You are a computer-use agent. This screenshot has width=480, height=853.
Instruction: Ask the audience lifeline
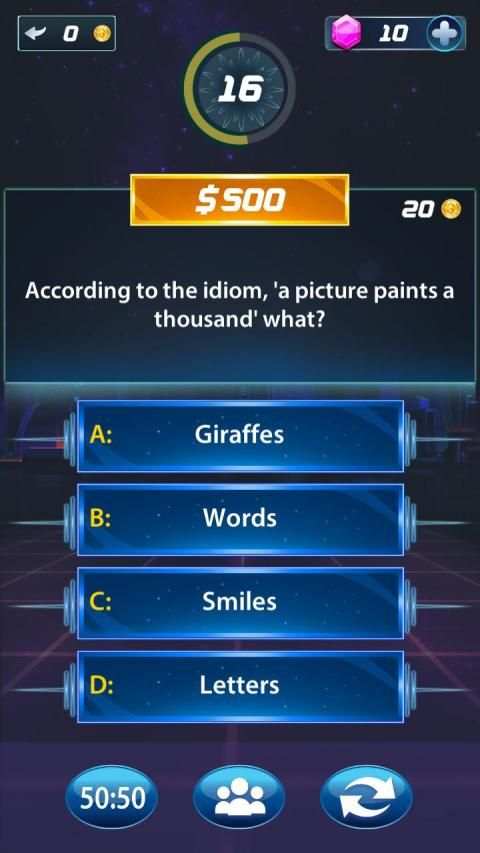pos(239,798)
